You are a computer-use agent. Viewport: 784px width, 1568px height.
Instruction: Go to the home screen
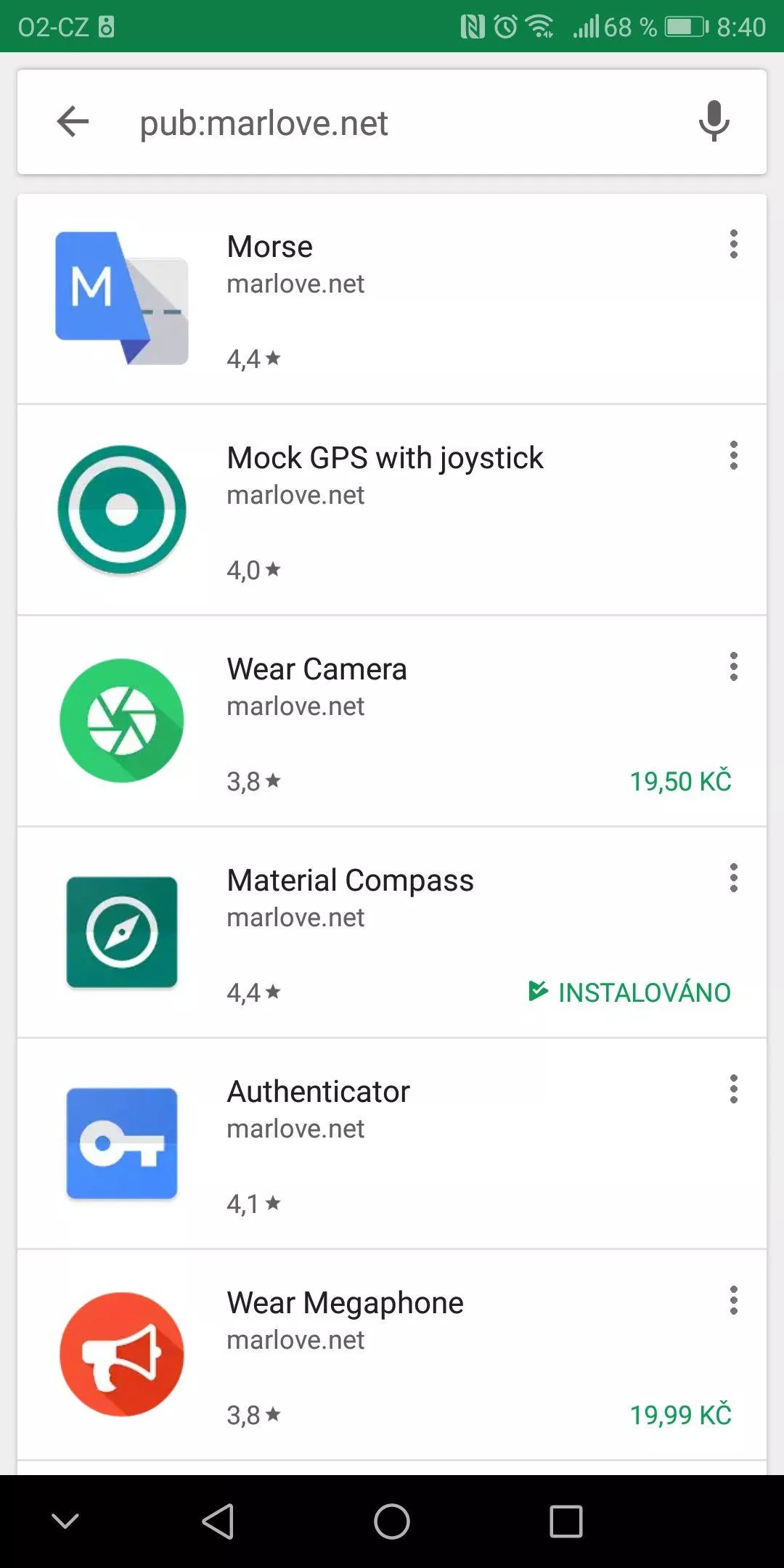click(392, 1522)
